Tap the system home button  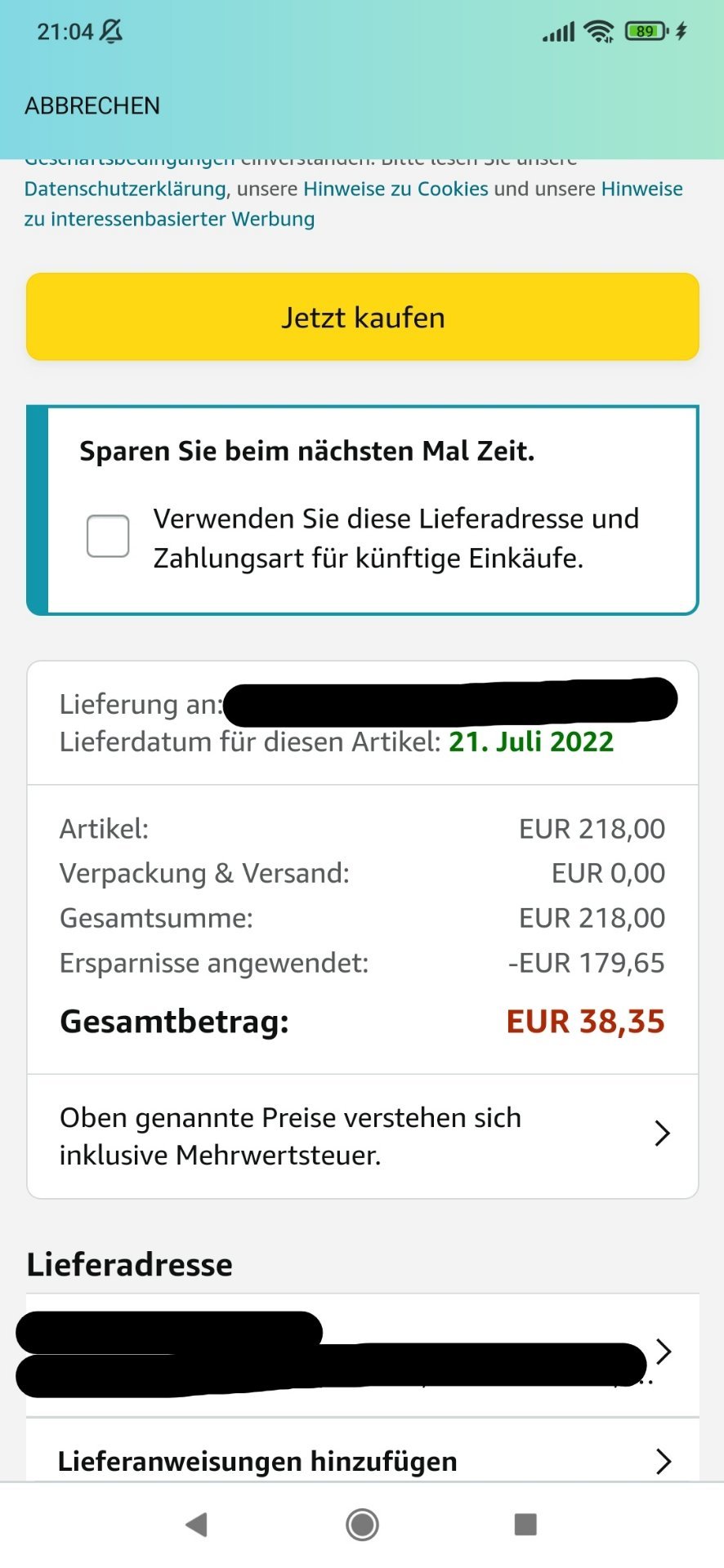coord(362,1524)
